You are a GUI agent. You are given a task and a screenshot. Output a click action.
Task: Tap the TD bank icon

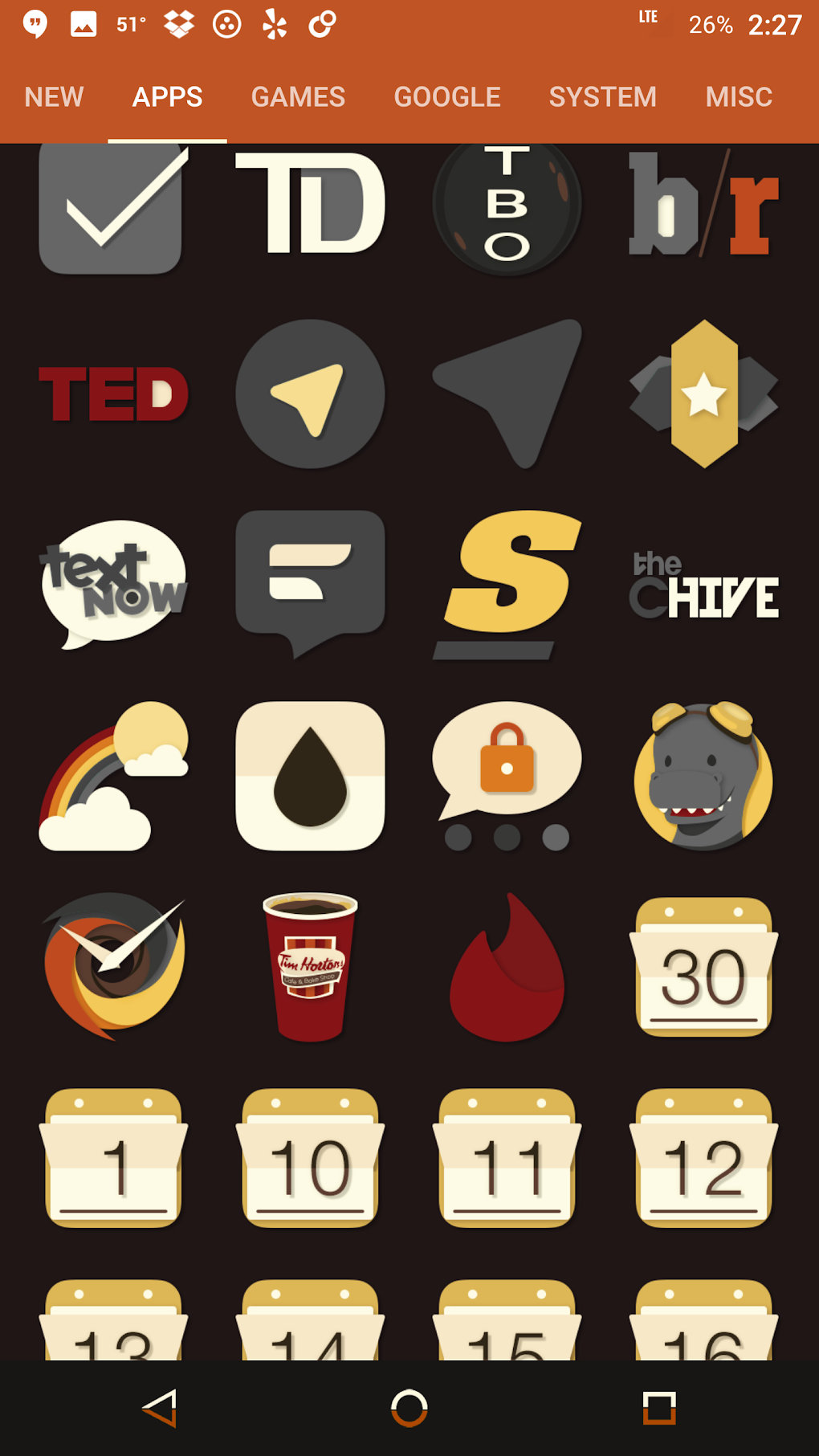(x=310, y=205)
